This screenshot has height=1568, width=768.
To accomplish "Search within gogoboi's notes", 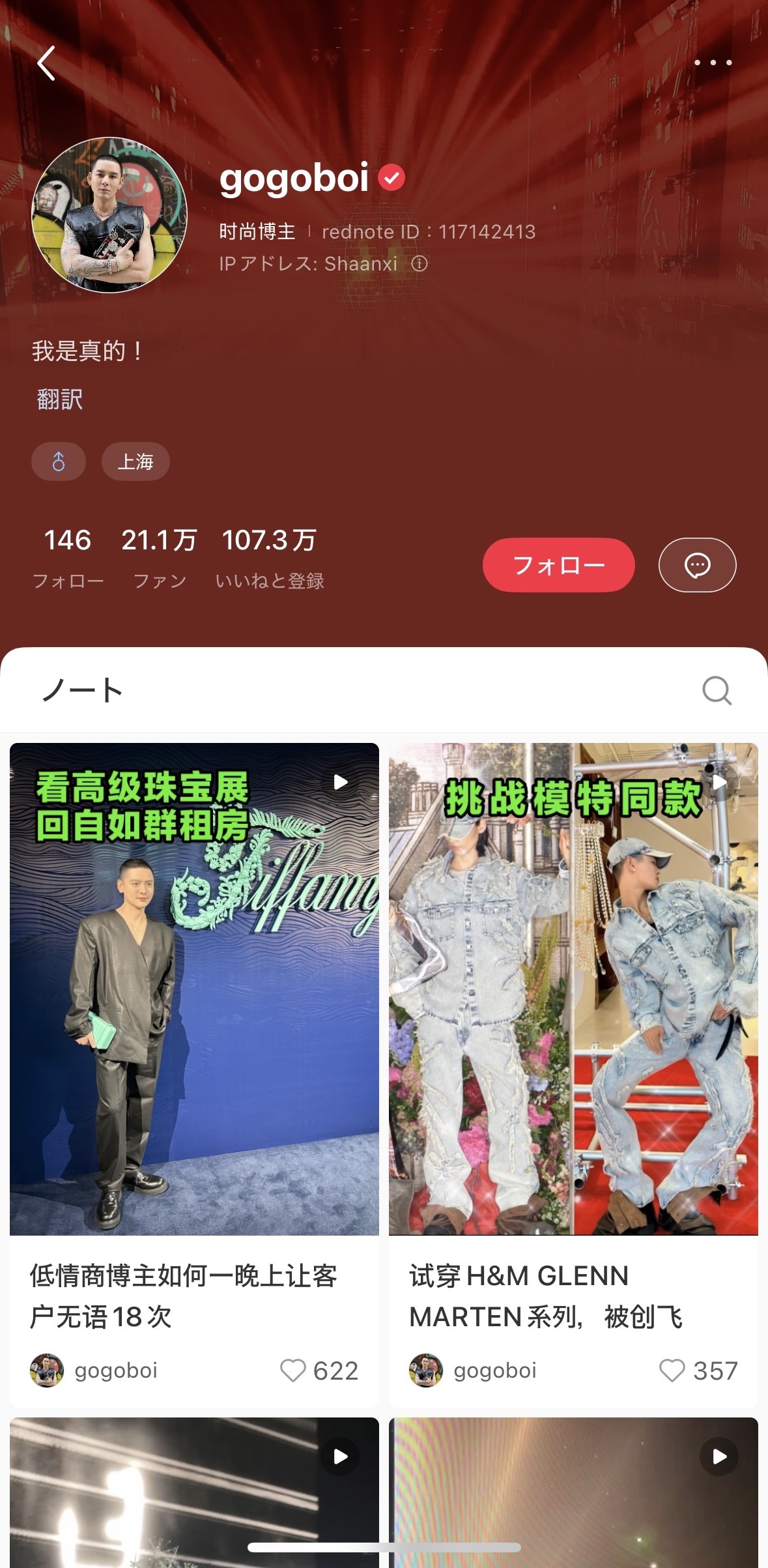I will pyautogui.click(x=717, y=690).
